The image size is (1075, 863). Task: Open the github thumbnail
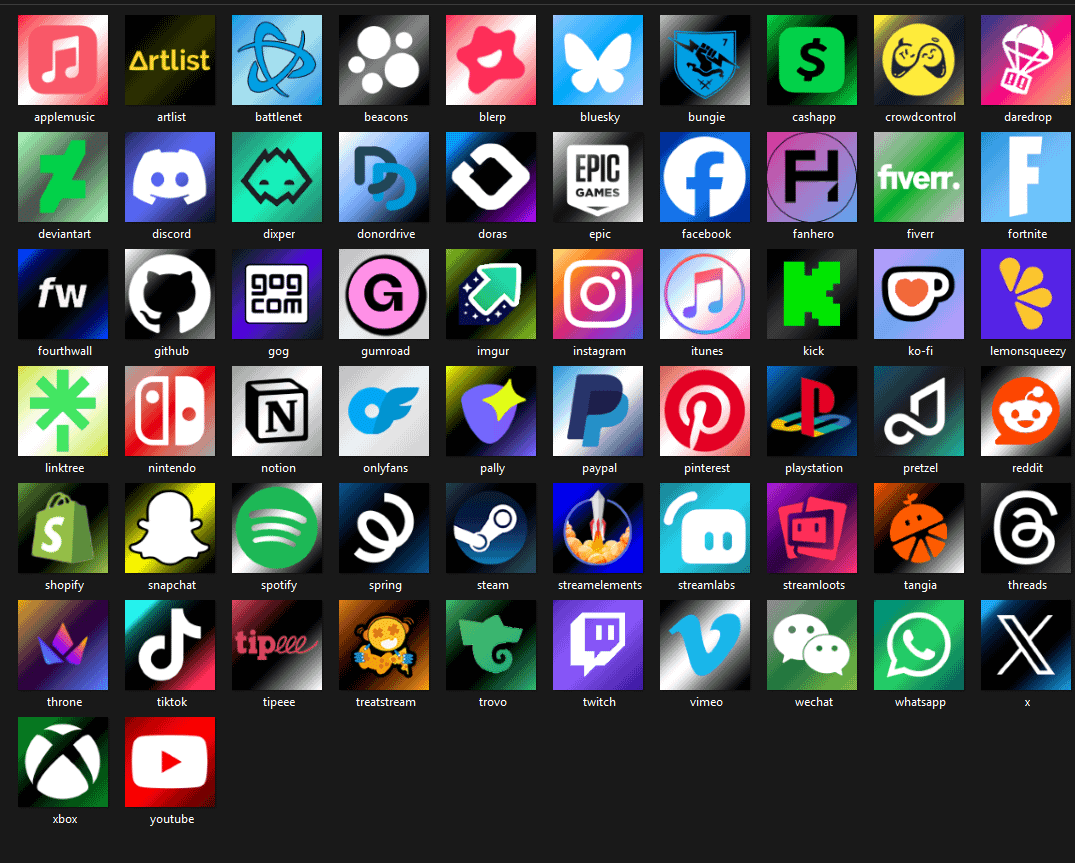click(x=170, y=294)
